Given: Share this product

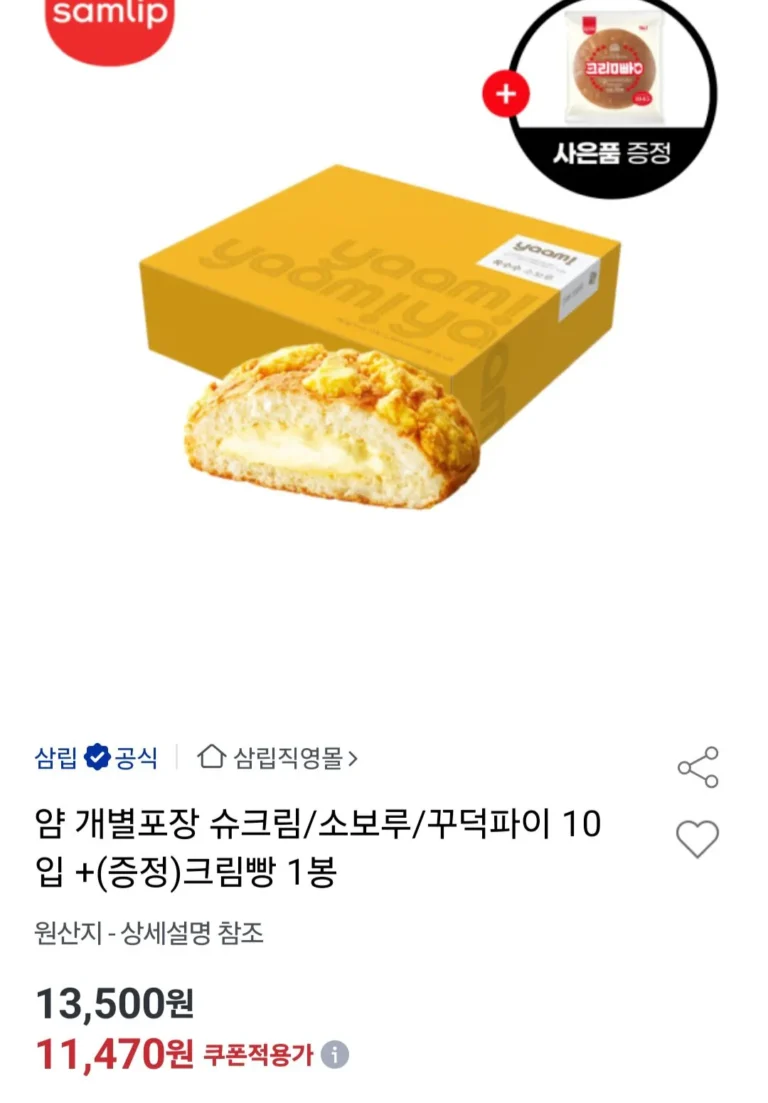Looking at the screenshot, I should tap(698, 767).
